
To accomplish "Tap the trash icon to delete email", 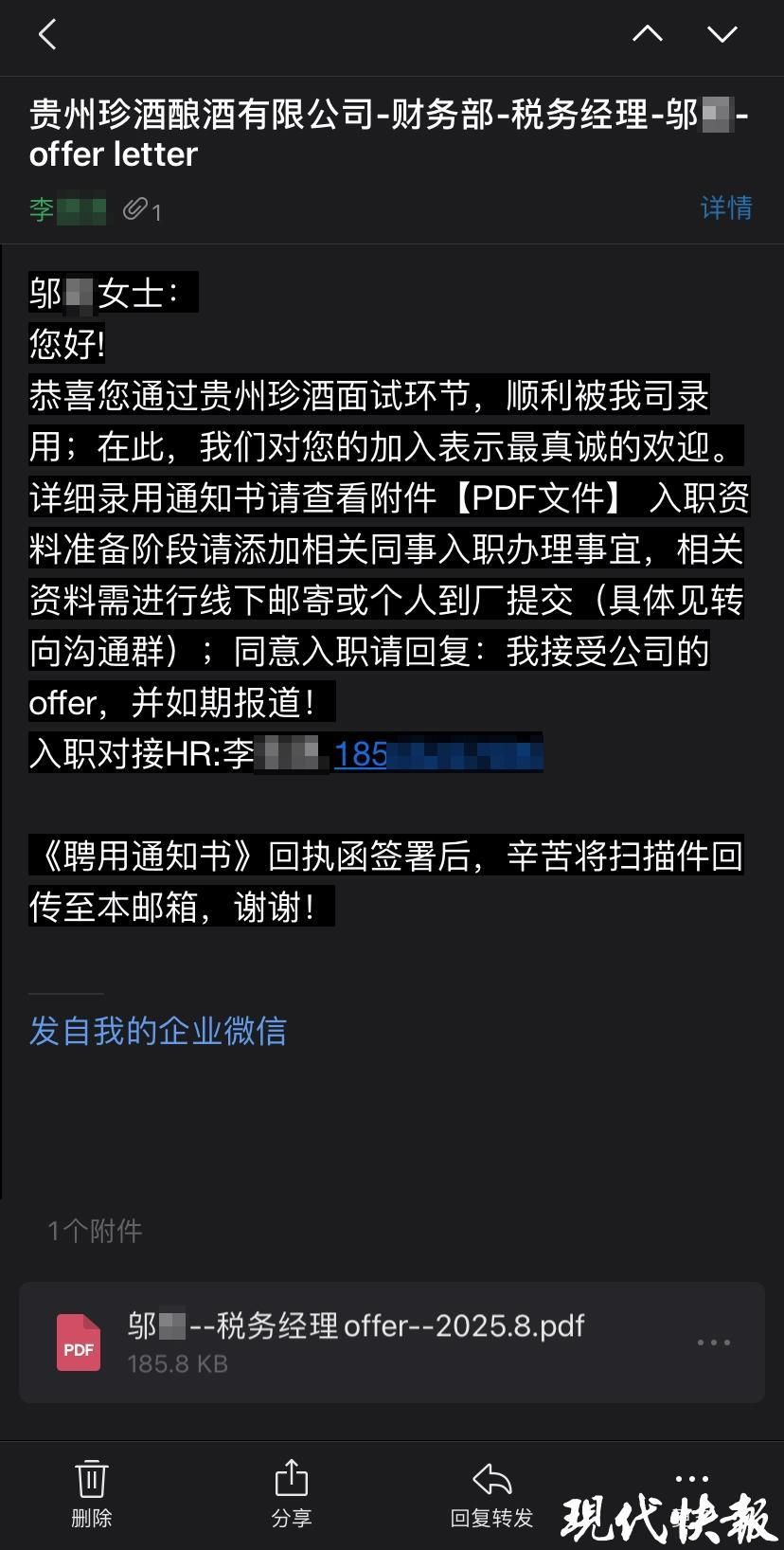I will coord(90,1478).
